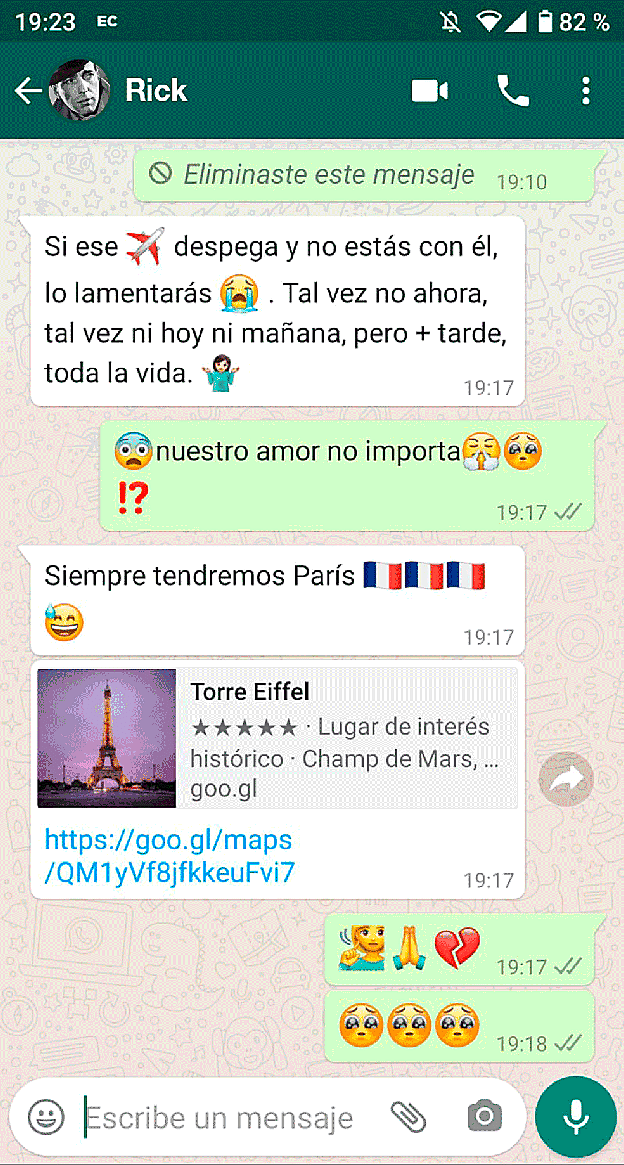Tap the microphone voice message button
Image resolution: width=624 pixels, height=1165 pixels.
(575, 1117)
